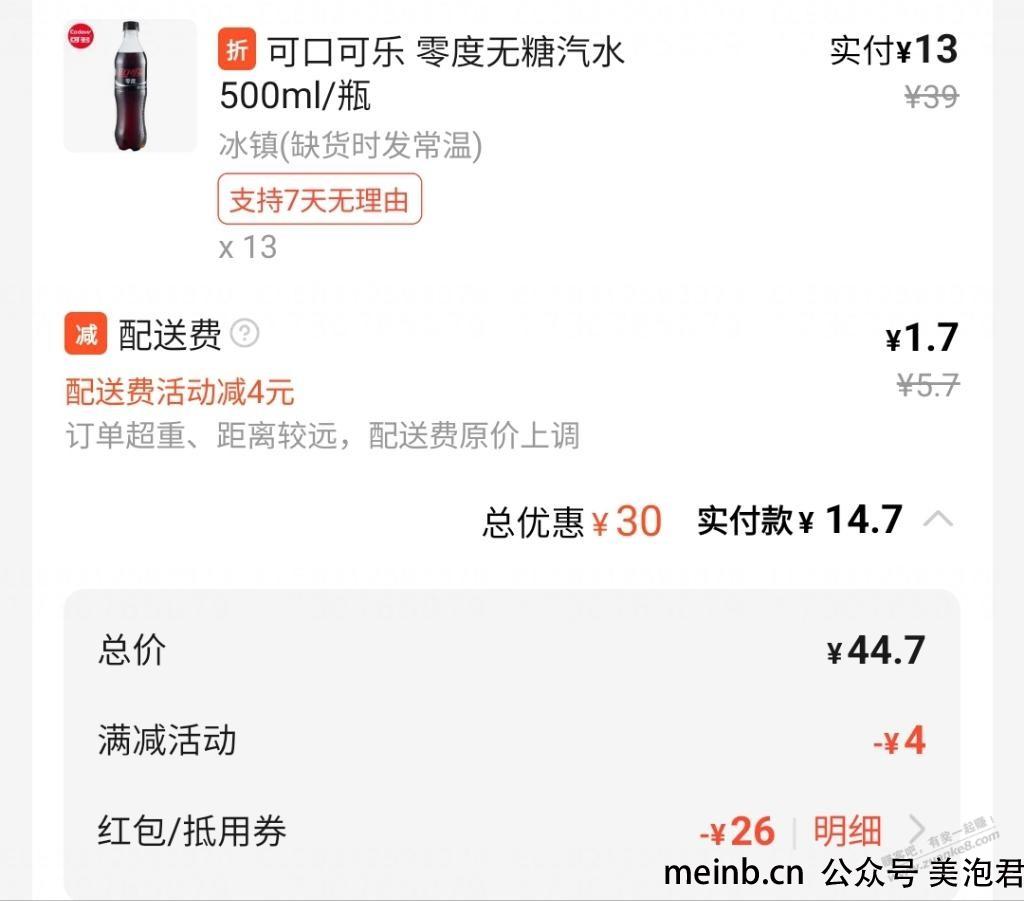Viewport: 1024px width, 901px height.
Task: Tap the 配送费 help question mark icon
Action: click(x=244, y=334)
